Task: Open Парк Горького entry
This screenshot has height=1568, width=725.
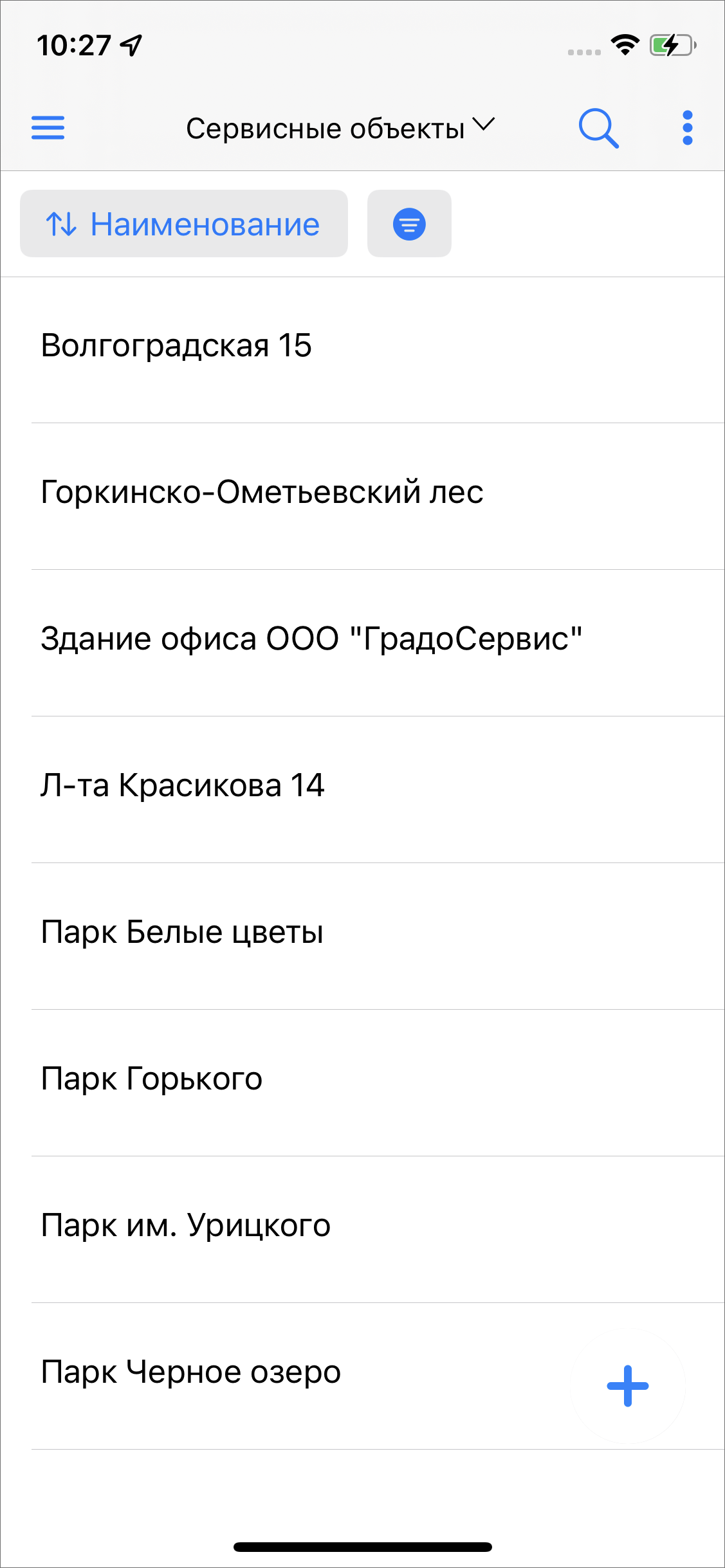Action: [x=152, y=1079]
